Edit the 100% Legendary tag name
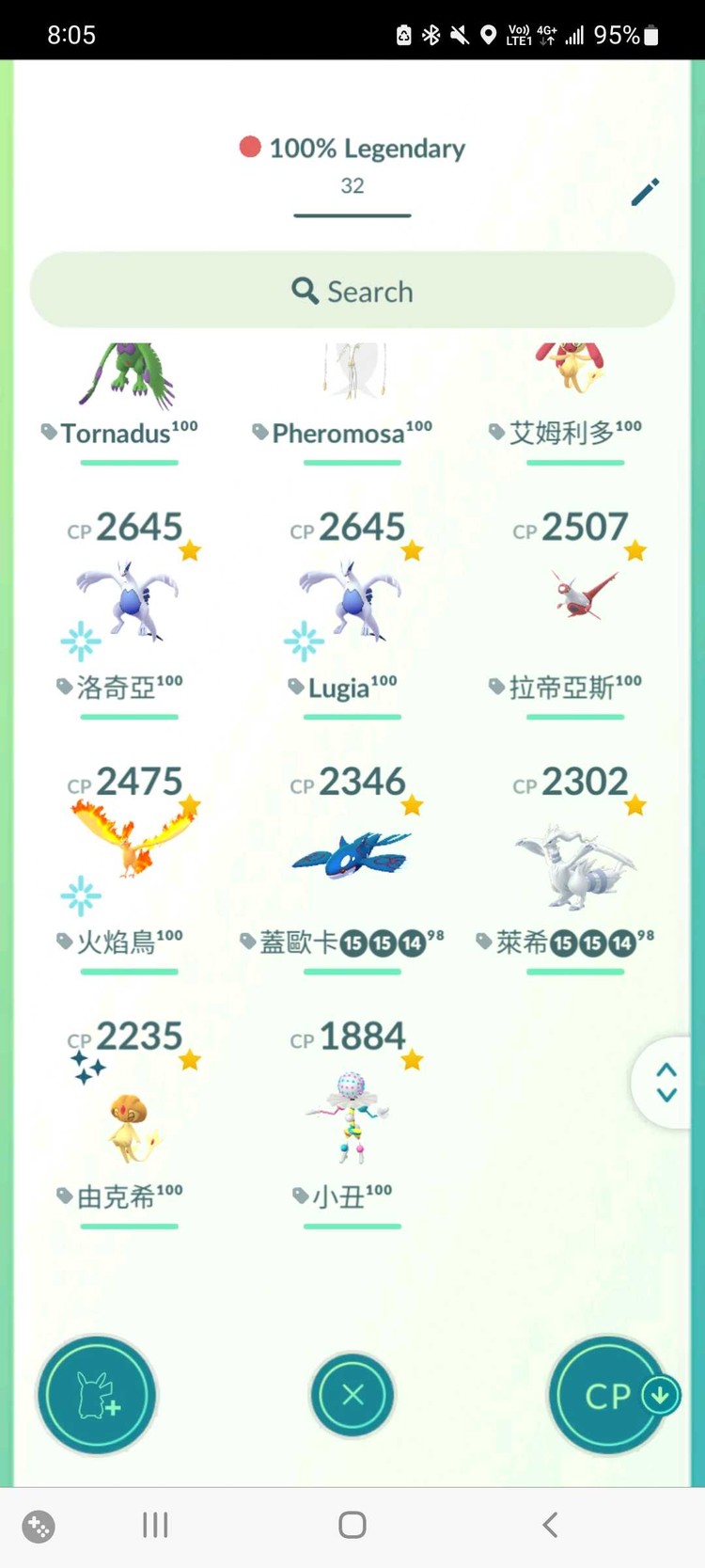705x1568 pixels. click(645, 192)
